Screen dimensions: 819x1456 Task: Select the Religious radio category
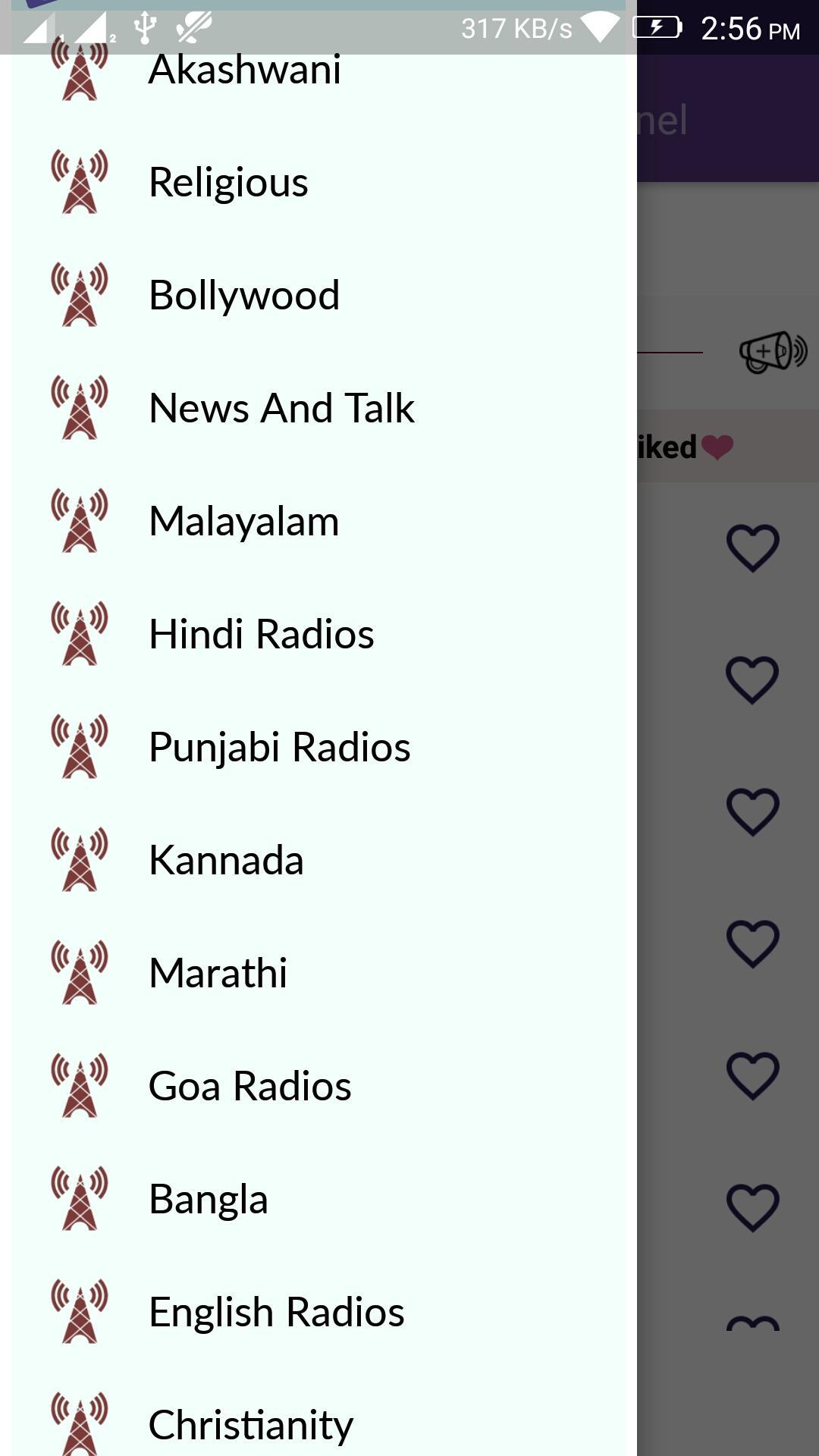click(324, 182)
